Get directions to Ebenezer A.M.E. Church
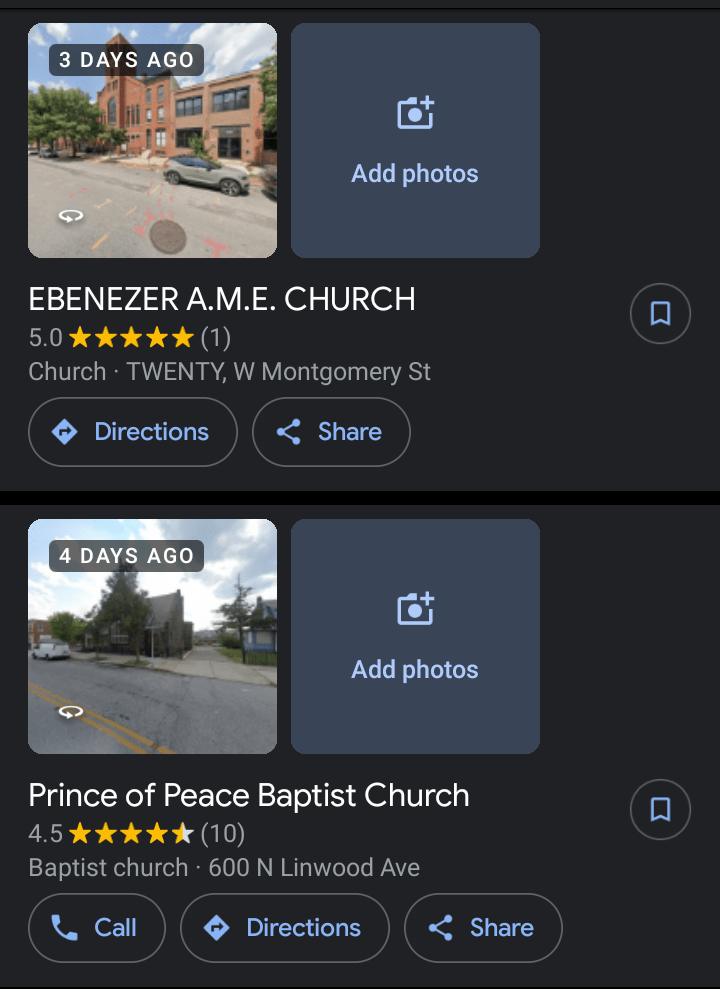 [x=133, y=432]
